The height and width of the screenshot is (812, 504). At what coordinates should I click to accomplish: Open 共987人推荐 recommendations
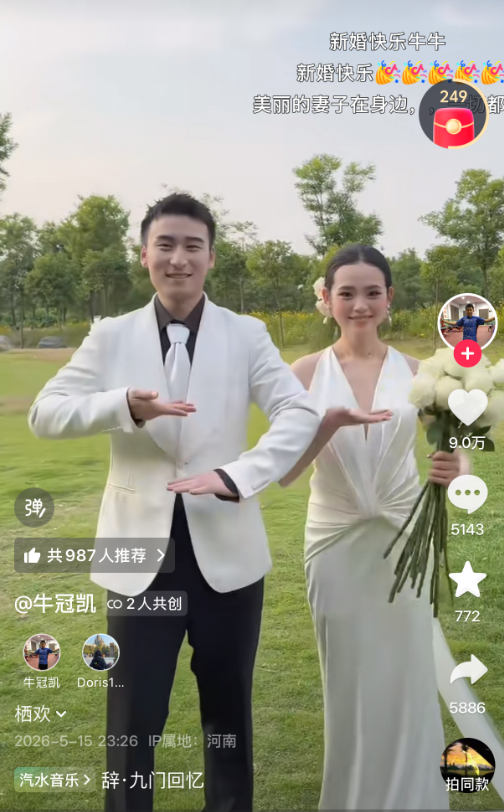94,556
